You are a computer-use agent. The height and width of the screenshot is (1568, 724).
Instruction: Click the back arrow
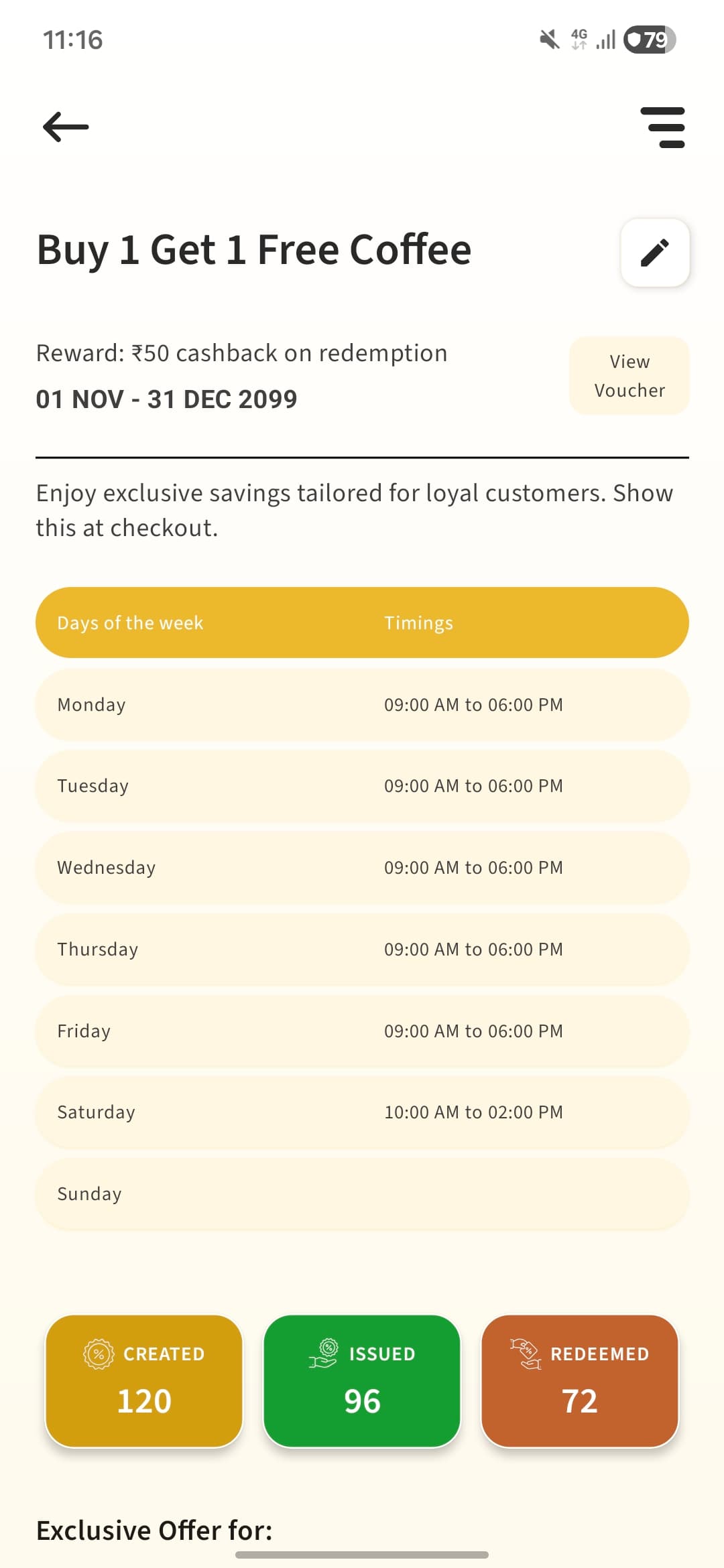click(x=64, y=127)
